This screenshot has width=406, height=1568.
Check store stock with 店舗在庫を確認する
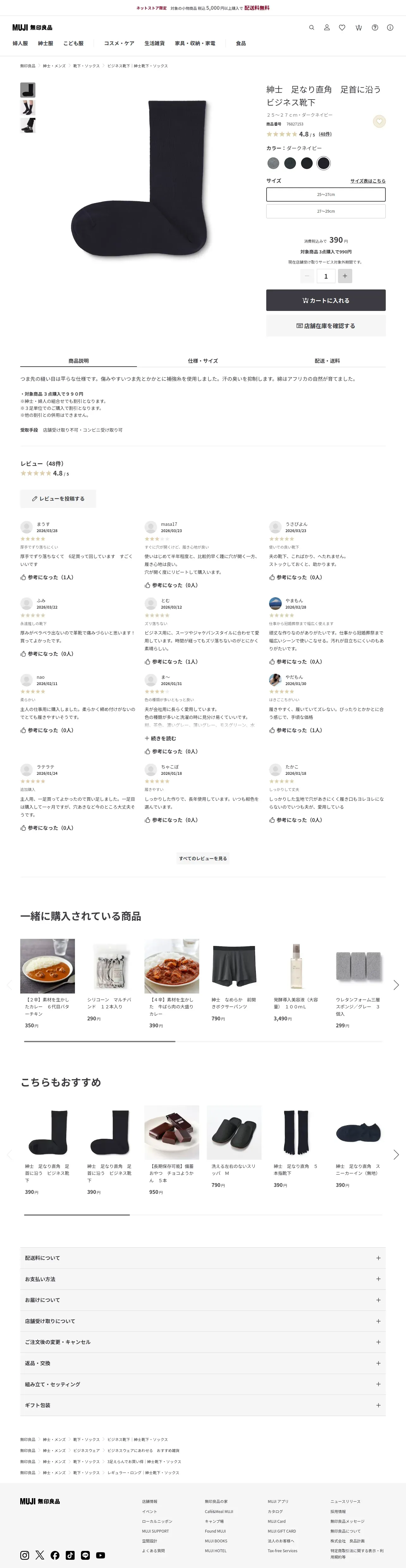tap(326, 326)
